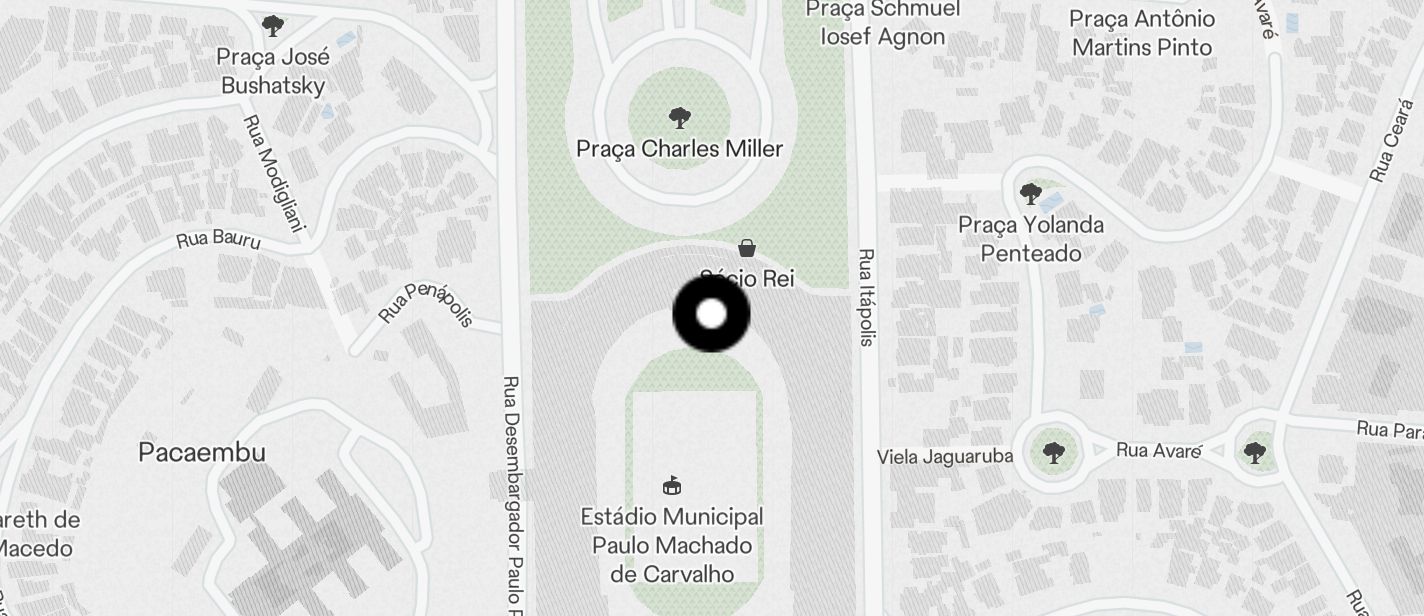Select Estádio Municipal Paulo Machado de Carvalho stadium marker

672,486
